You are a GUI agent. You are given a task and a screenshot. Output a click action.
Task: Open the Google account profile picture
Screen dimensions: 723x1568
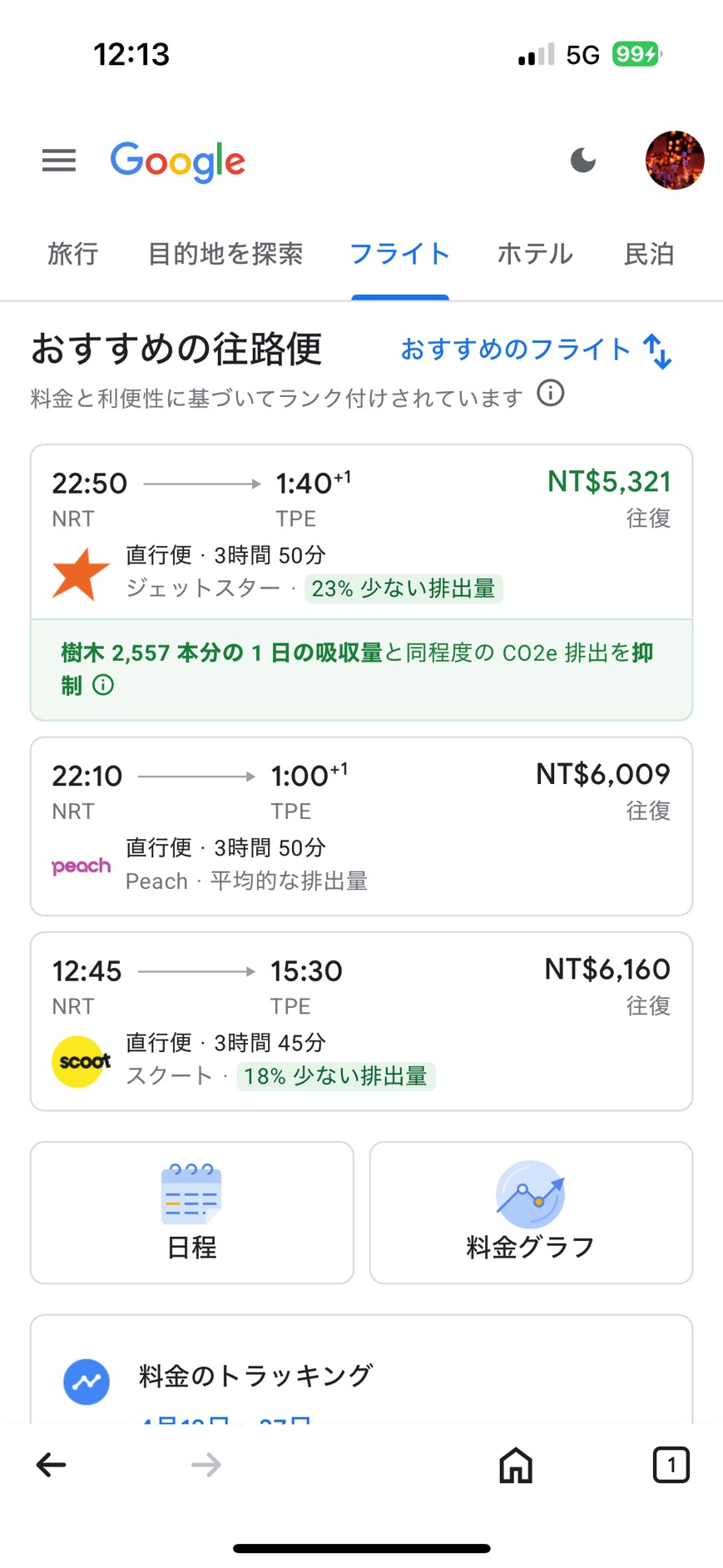tap(674, 160)
